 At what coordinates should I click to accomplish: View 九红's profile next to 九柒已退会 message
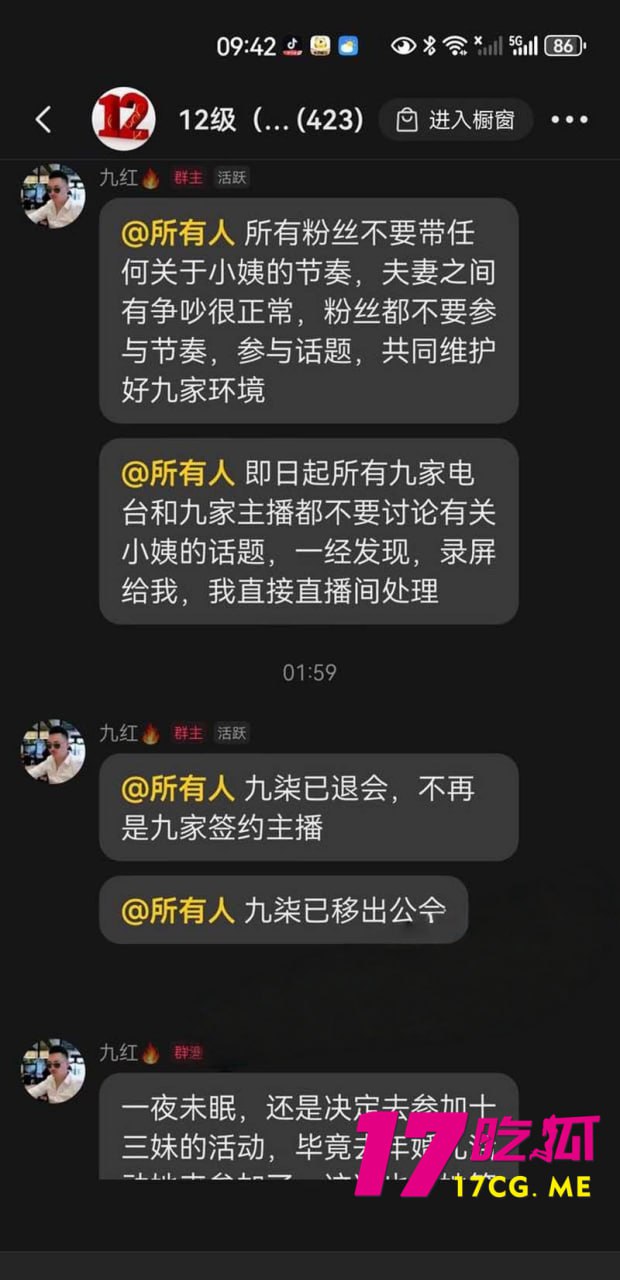(x=53, y=751)
